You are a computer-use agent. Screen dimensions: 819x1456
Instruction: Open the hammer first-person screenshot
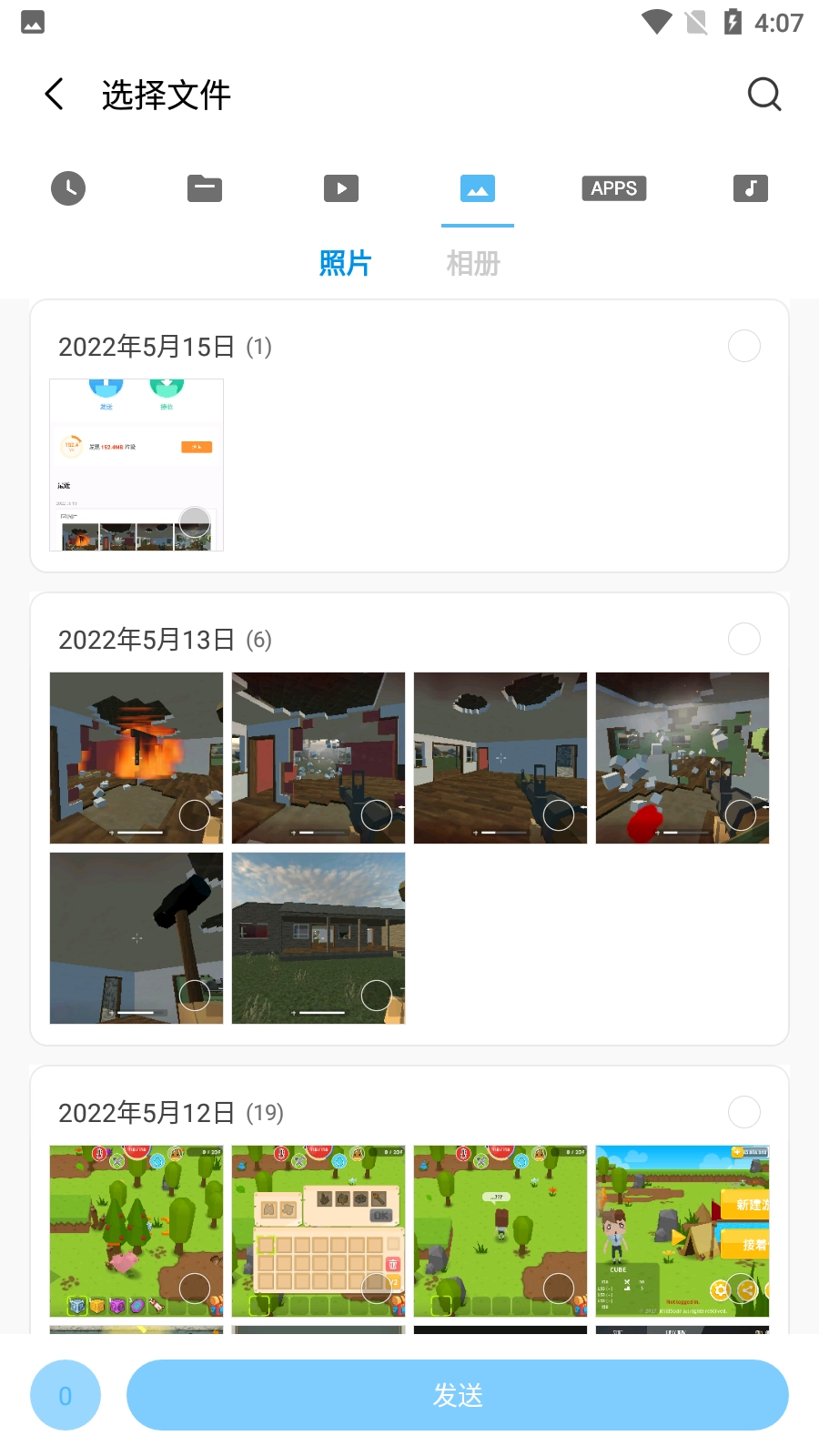coord(136,938)
